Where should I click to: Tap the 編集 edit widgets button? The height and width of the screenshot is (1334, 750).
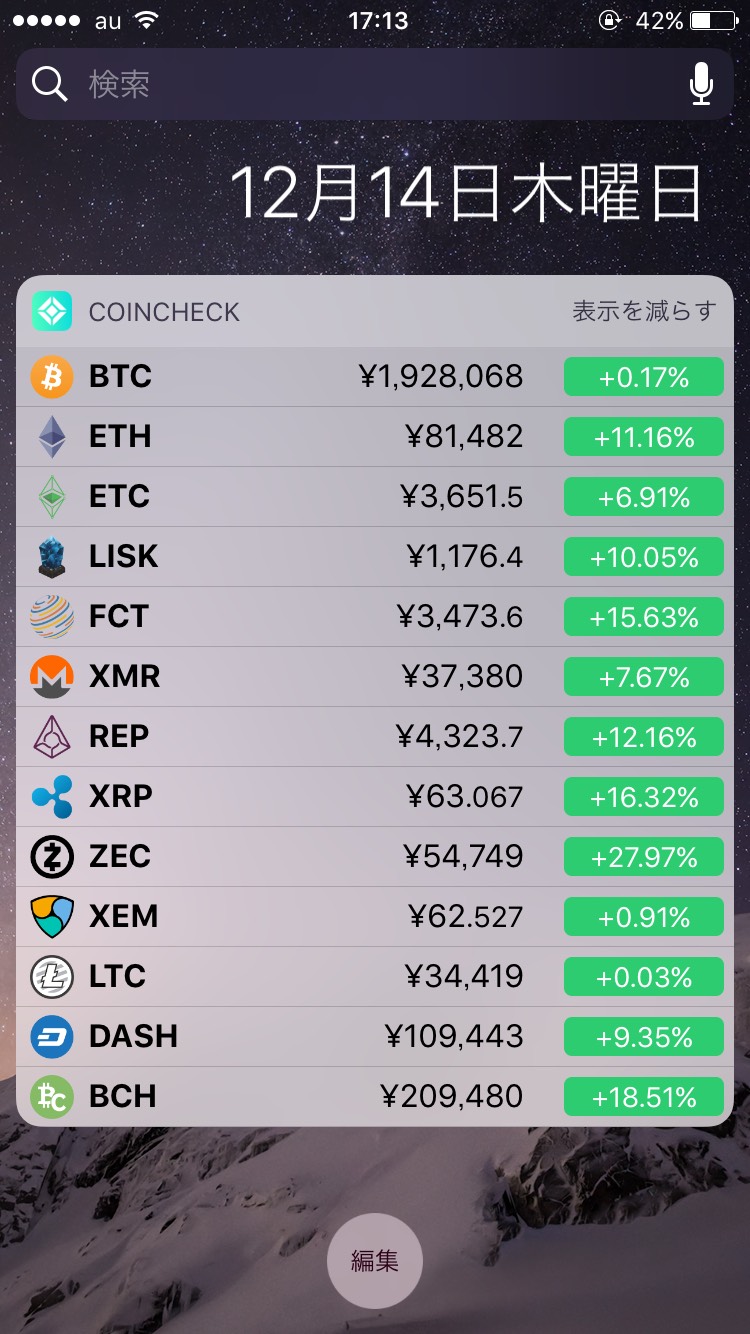tap(375, 1261)
